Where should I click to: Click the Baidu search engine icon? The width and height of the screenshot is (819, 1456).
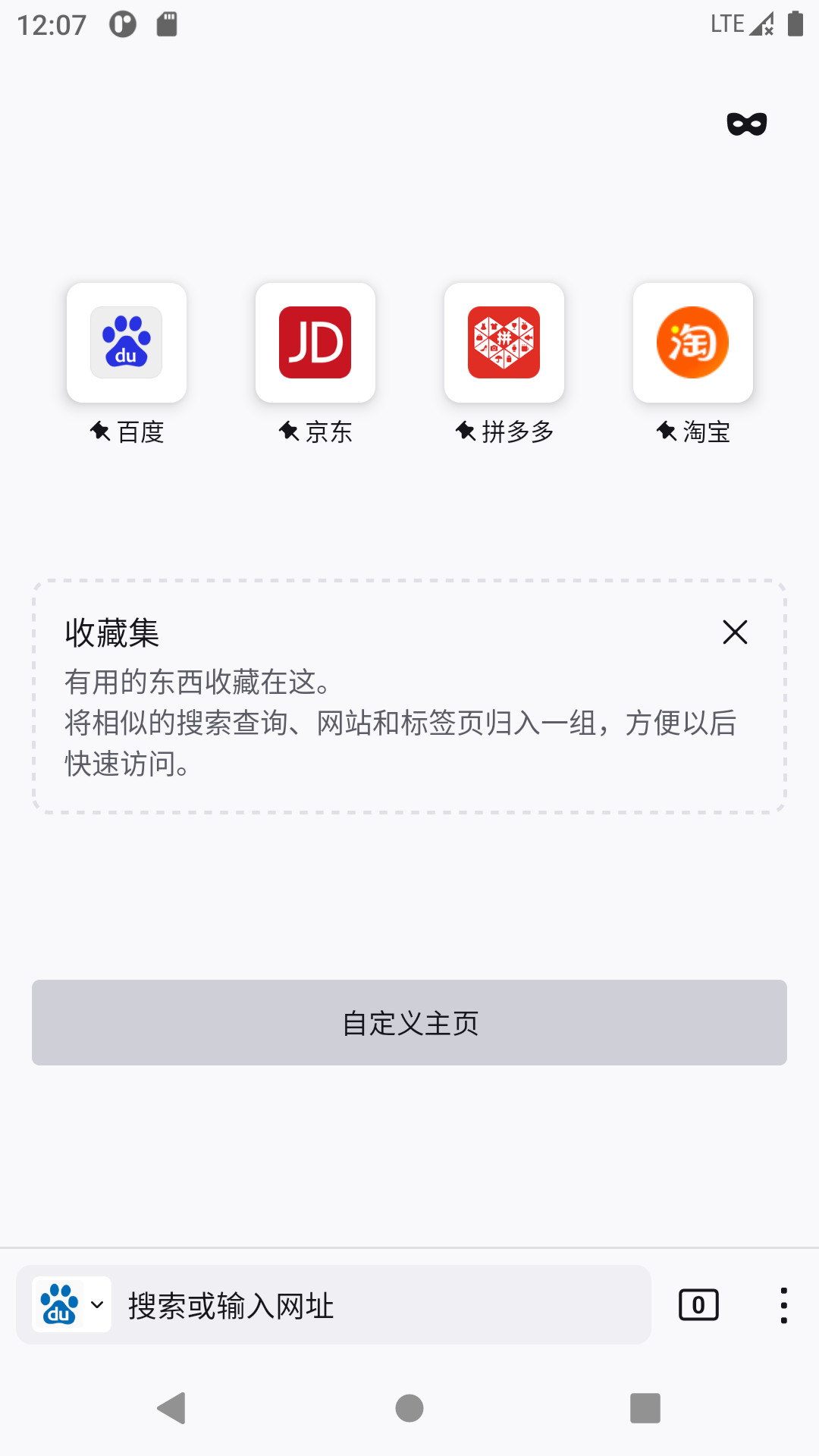[58, 1304]
